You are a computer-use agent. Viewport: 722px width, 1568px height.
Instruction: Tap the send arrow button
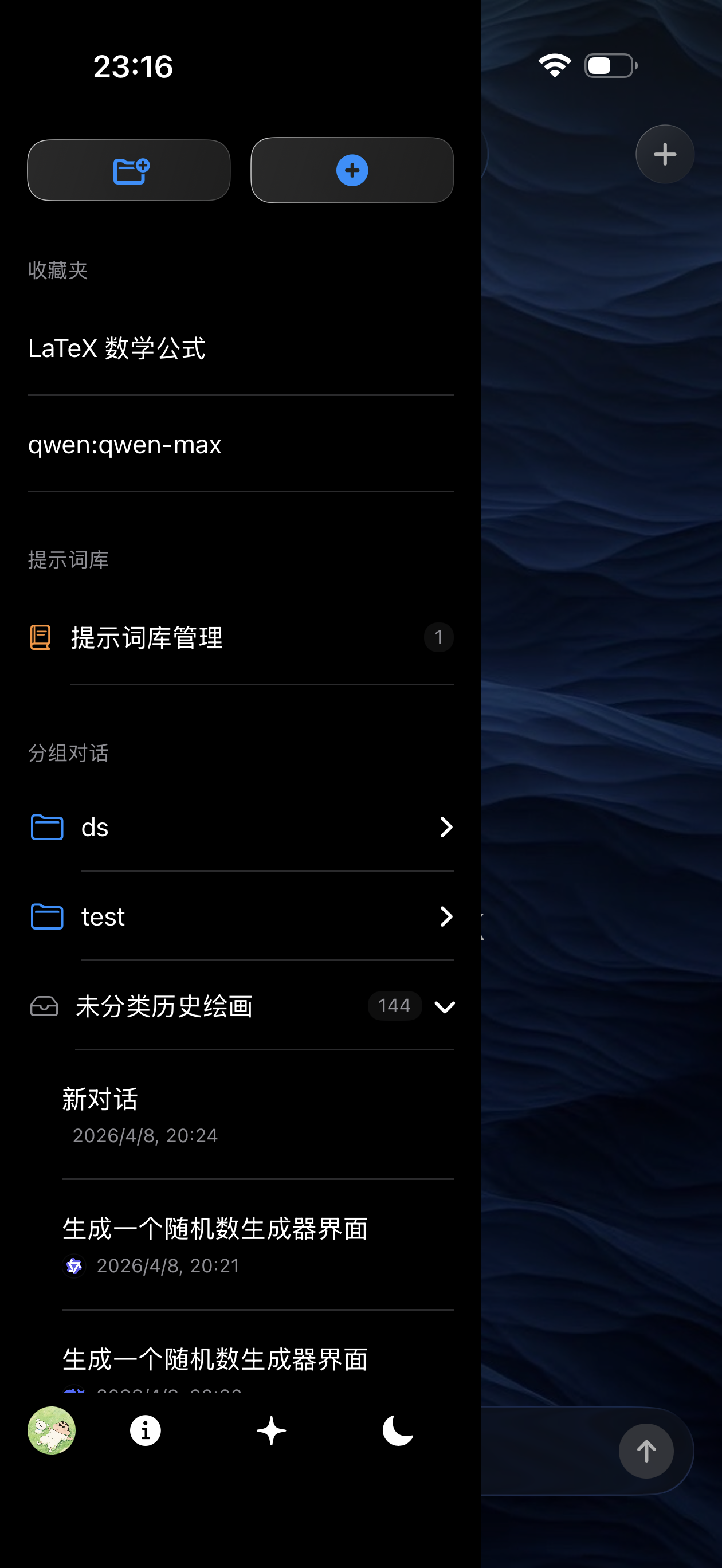coord(646,1451)
